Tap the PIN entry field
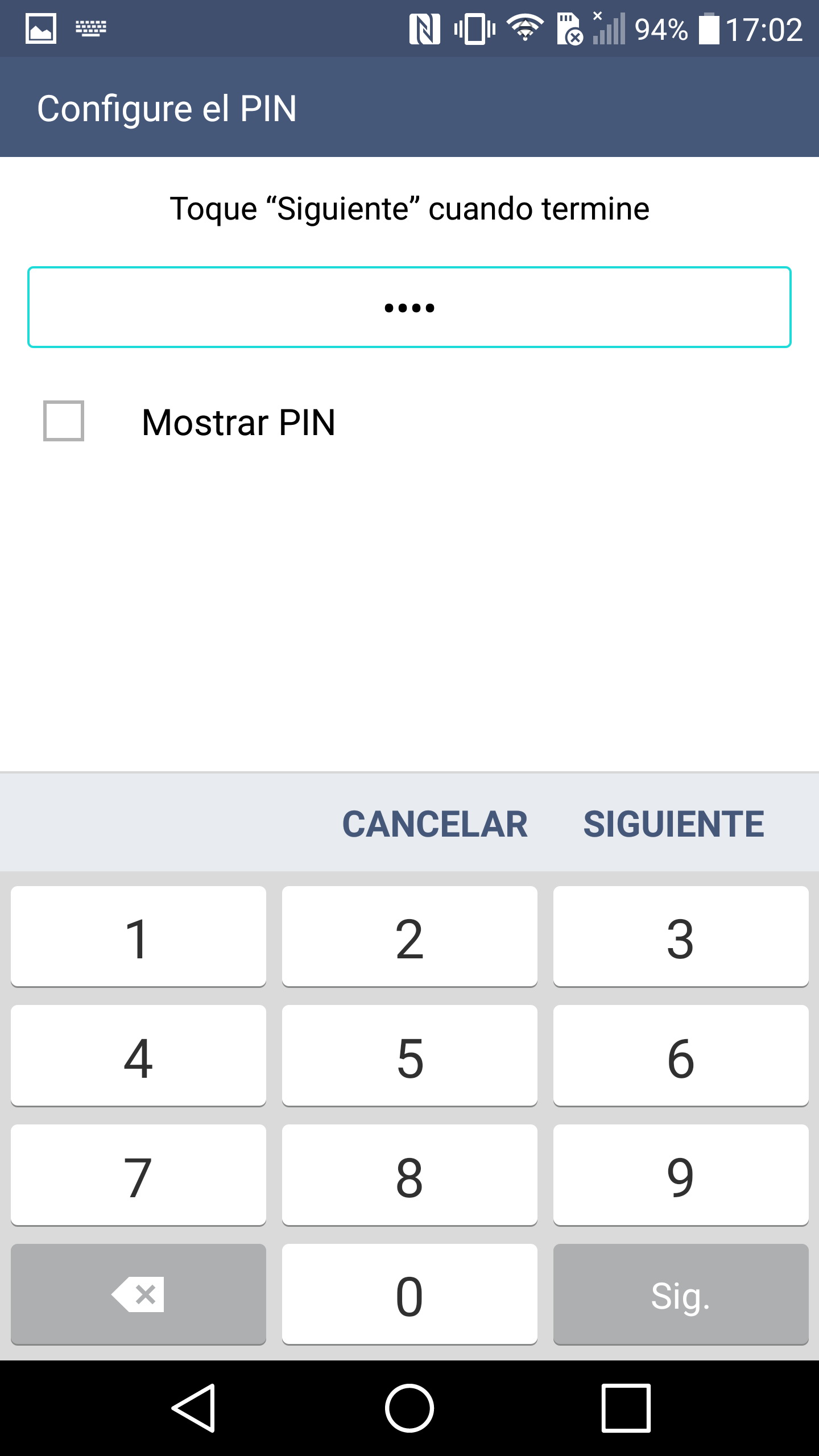Image resolution: width=819 pixels, height=1456 pixels. [x=409, y=307]
